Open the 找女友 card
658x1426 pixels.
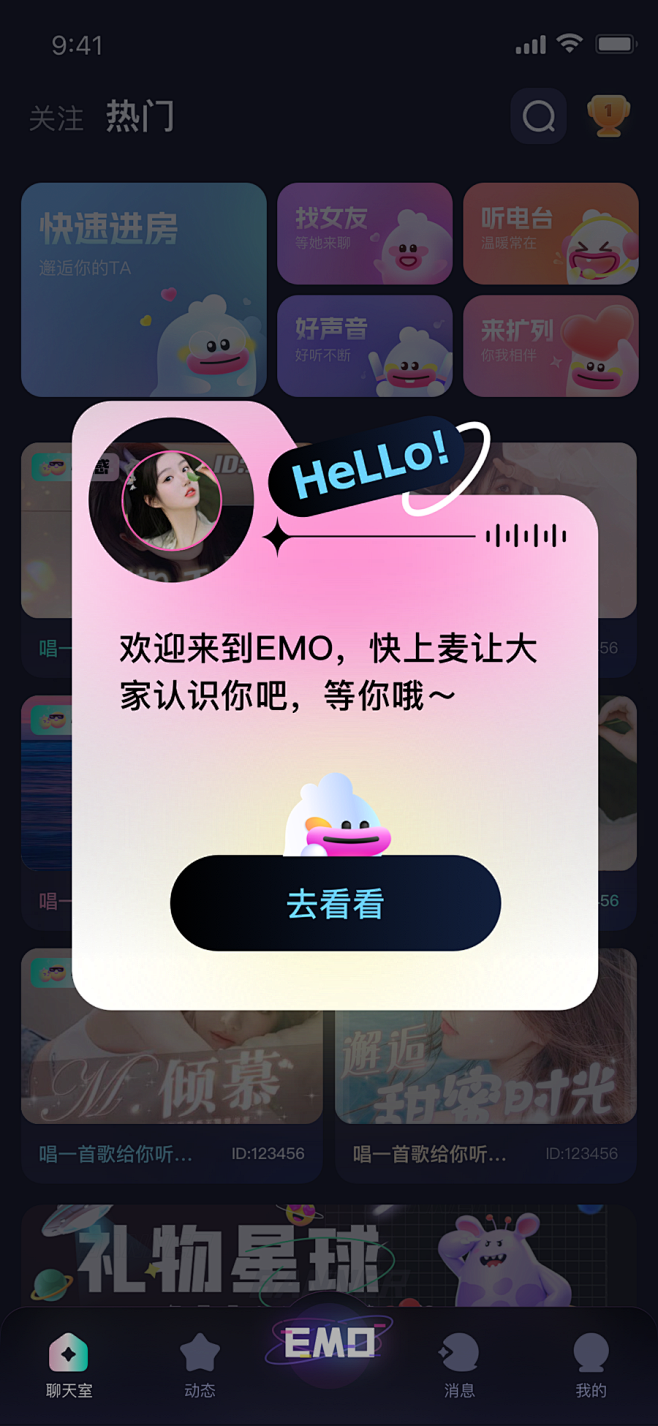[x=364, y=233]
